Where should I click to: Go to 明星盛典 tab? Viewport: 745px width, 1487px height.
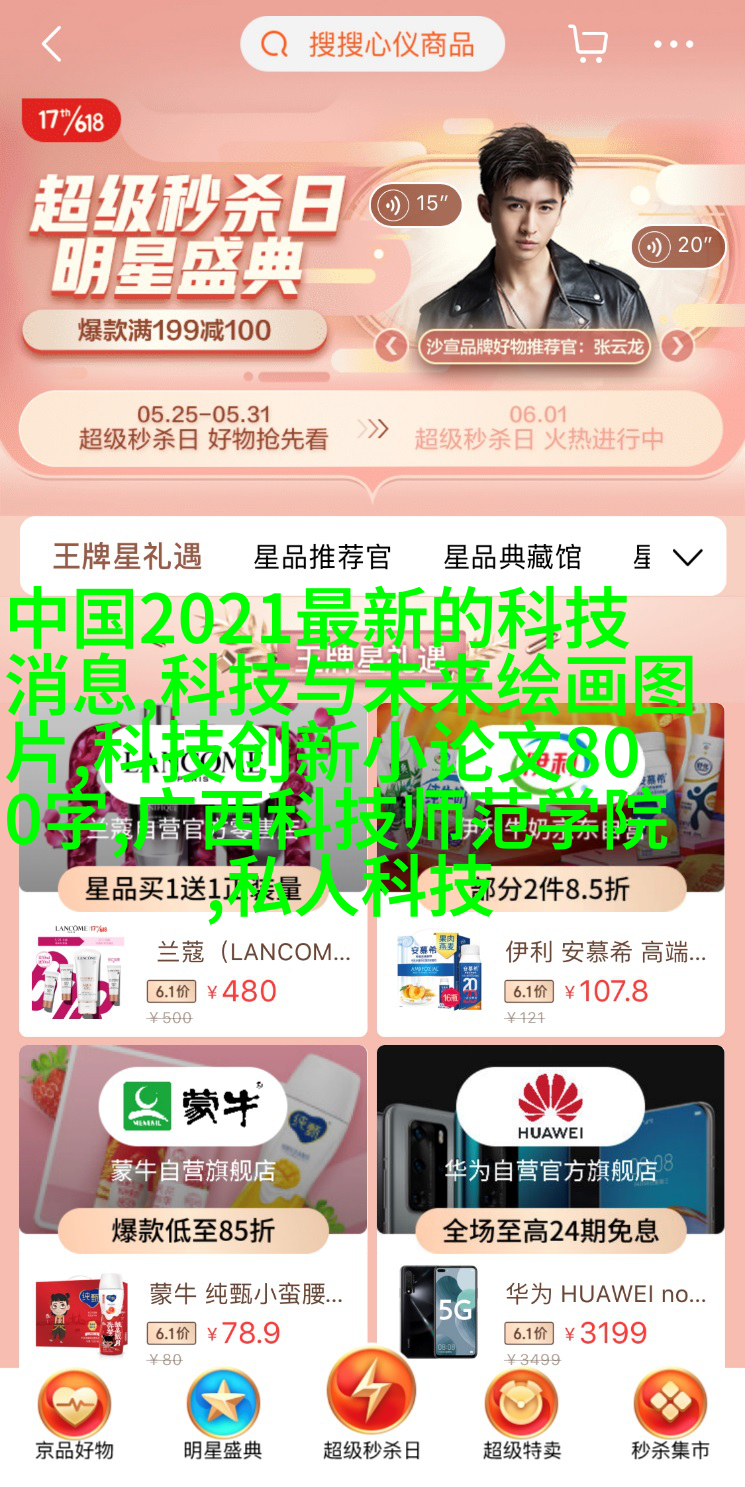(223, 1418)
